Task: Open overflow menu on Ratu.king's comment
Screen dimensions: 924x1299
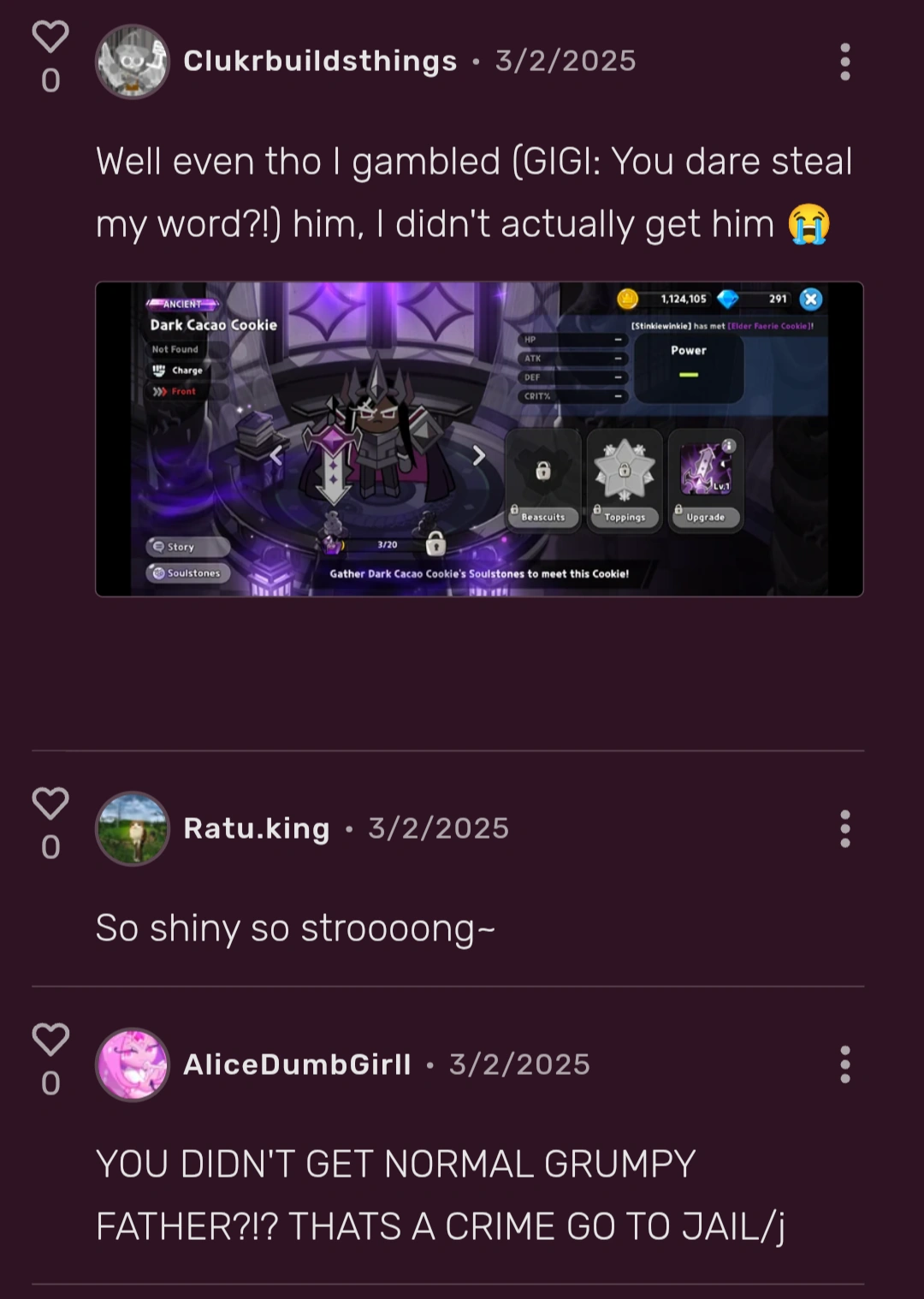Action: [x=844, y=828]
